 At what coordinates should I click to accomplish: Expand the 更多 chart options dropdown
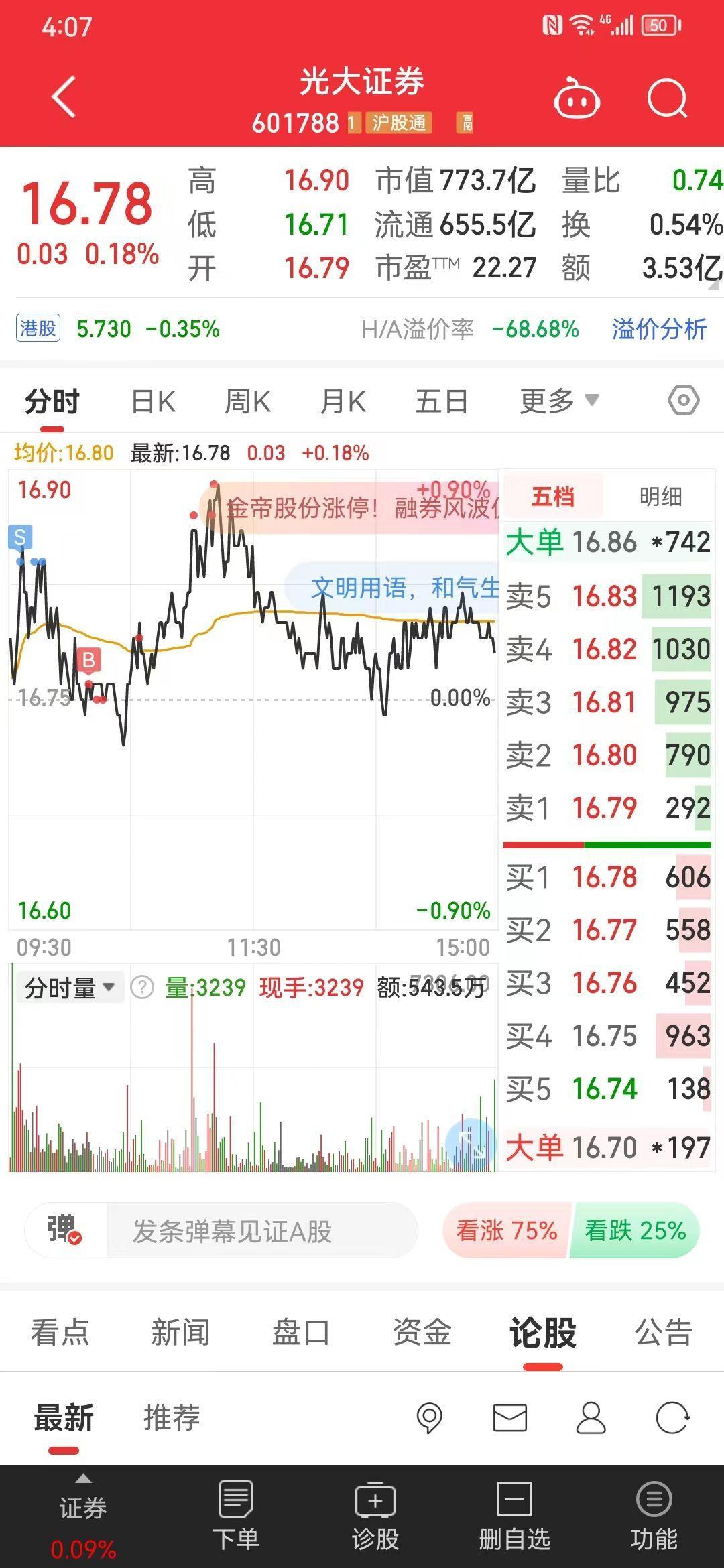(559, 401)
